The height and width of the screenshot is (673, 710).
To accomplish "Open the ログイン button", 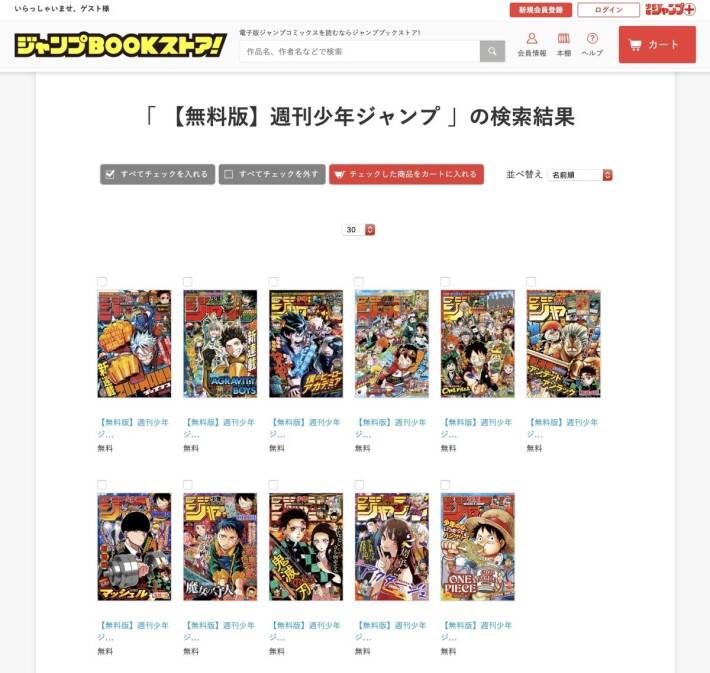I will pos(609,10).
